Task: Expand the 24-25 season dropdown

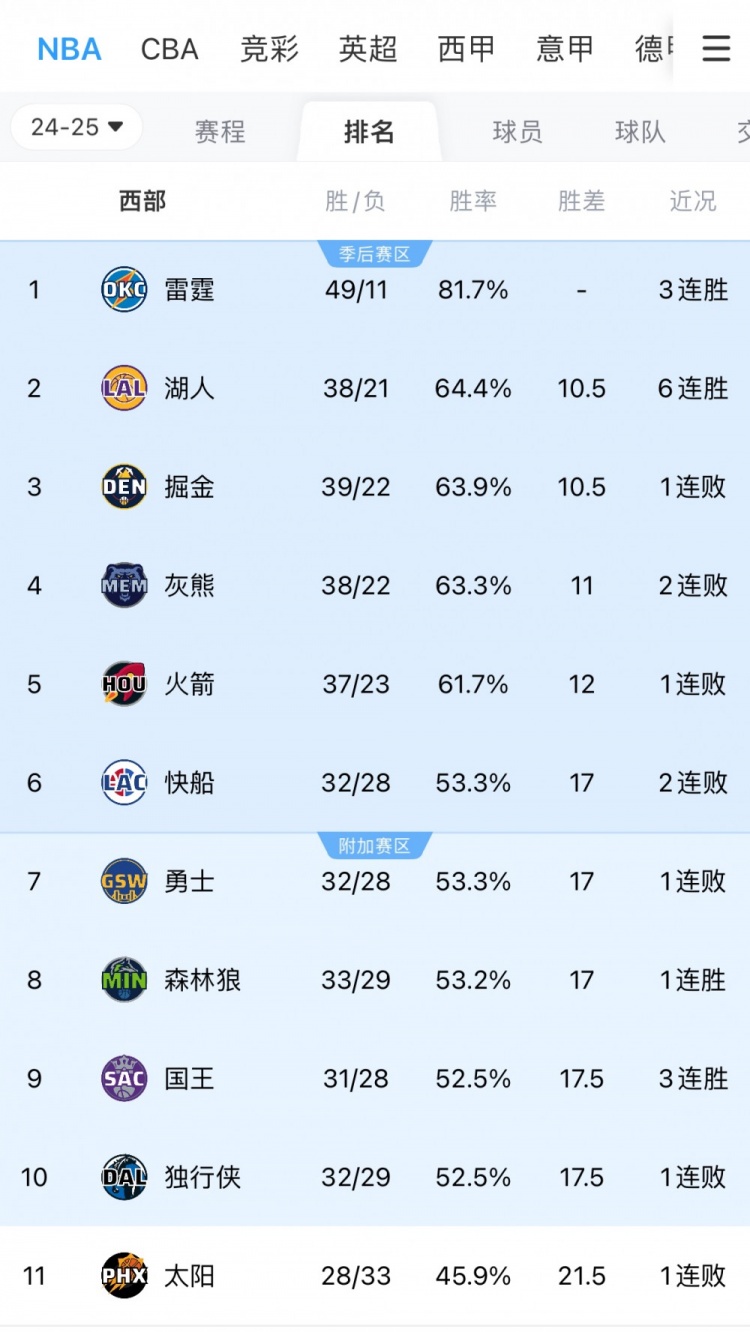Action: point(77,127)
